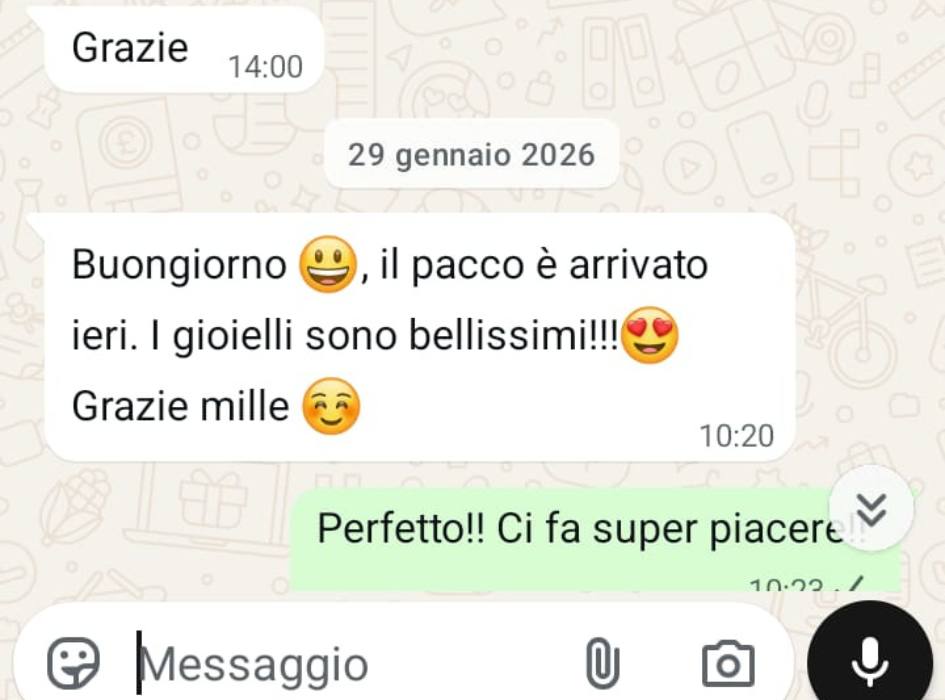Record a voice message with the microphone
This screenshot has height=700, width=945.
(869, 660)
